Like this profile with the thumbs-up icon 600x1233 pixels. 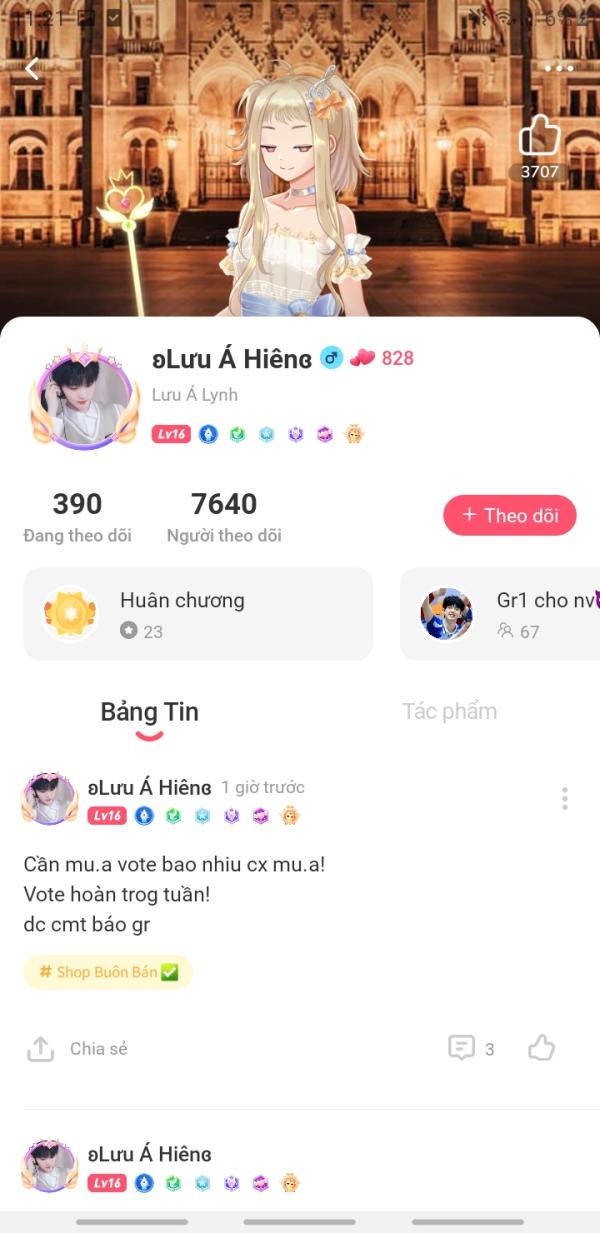540,136
